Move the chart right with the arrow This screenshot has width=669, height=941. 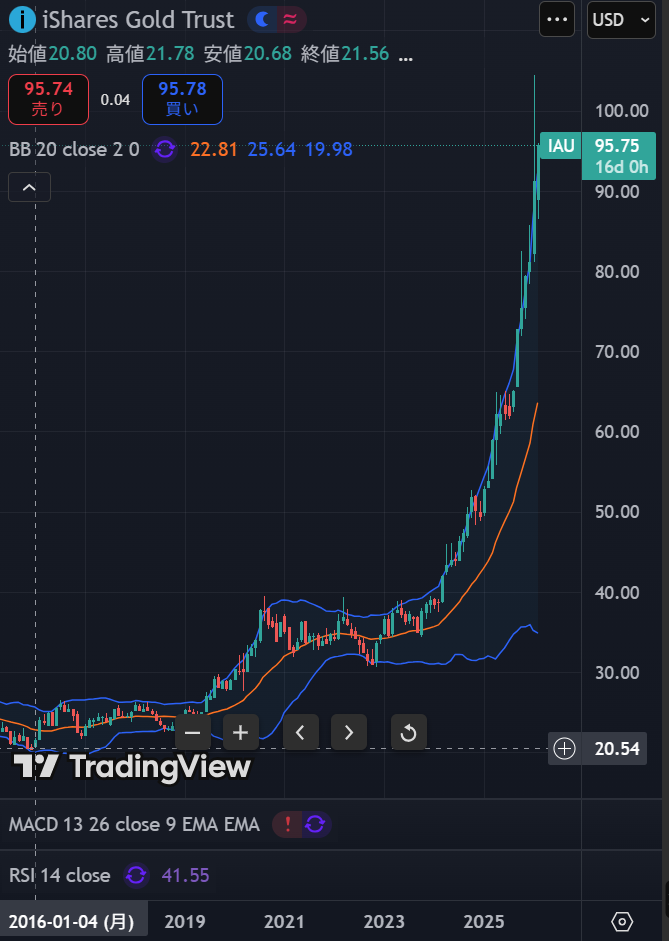tap(348, 732)
